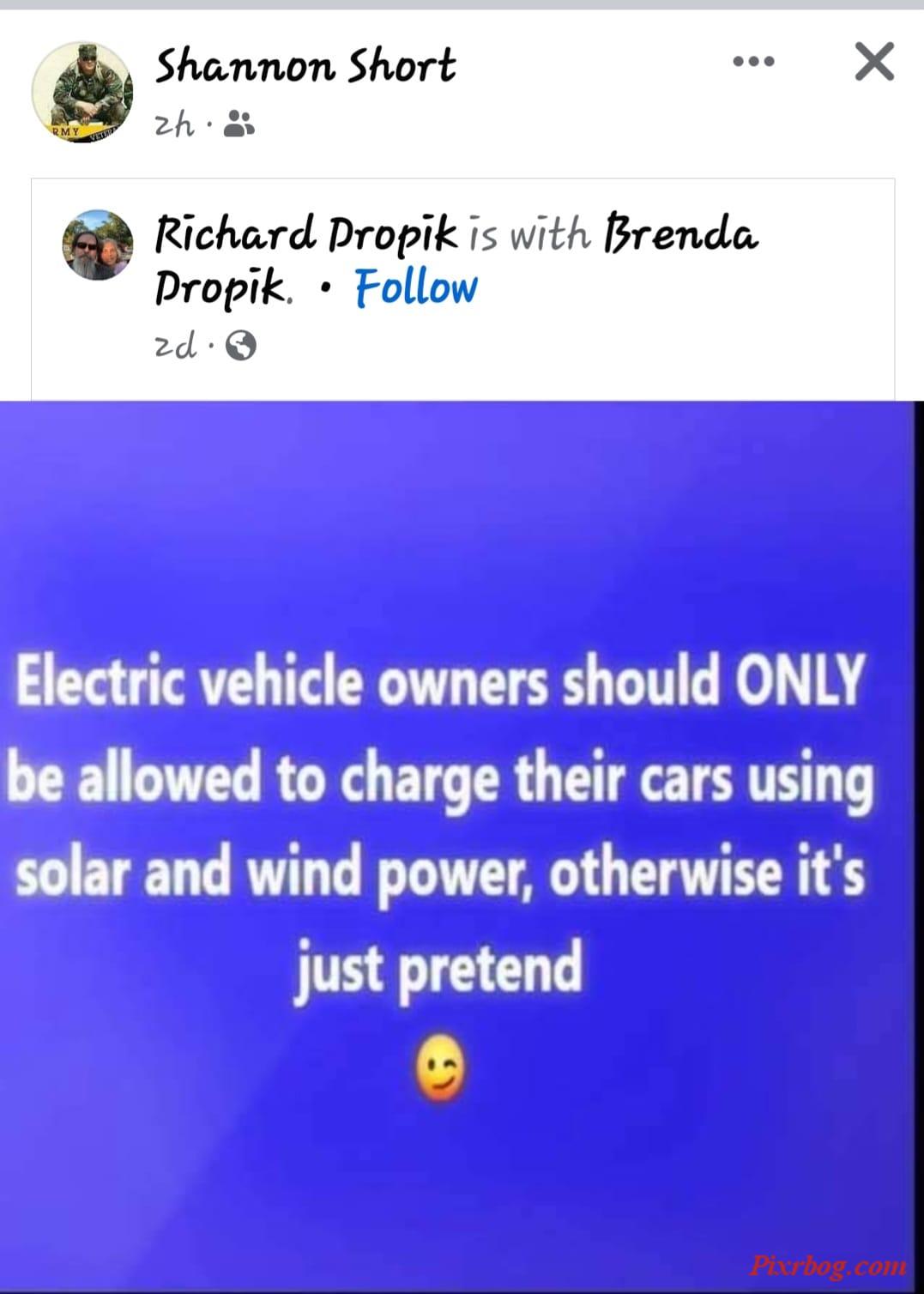Open the shared electric vehicle image

(x=462, y=845)
